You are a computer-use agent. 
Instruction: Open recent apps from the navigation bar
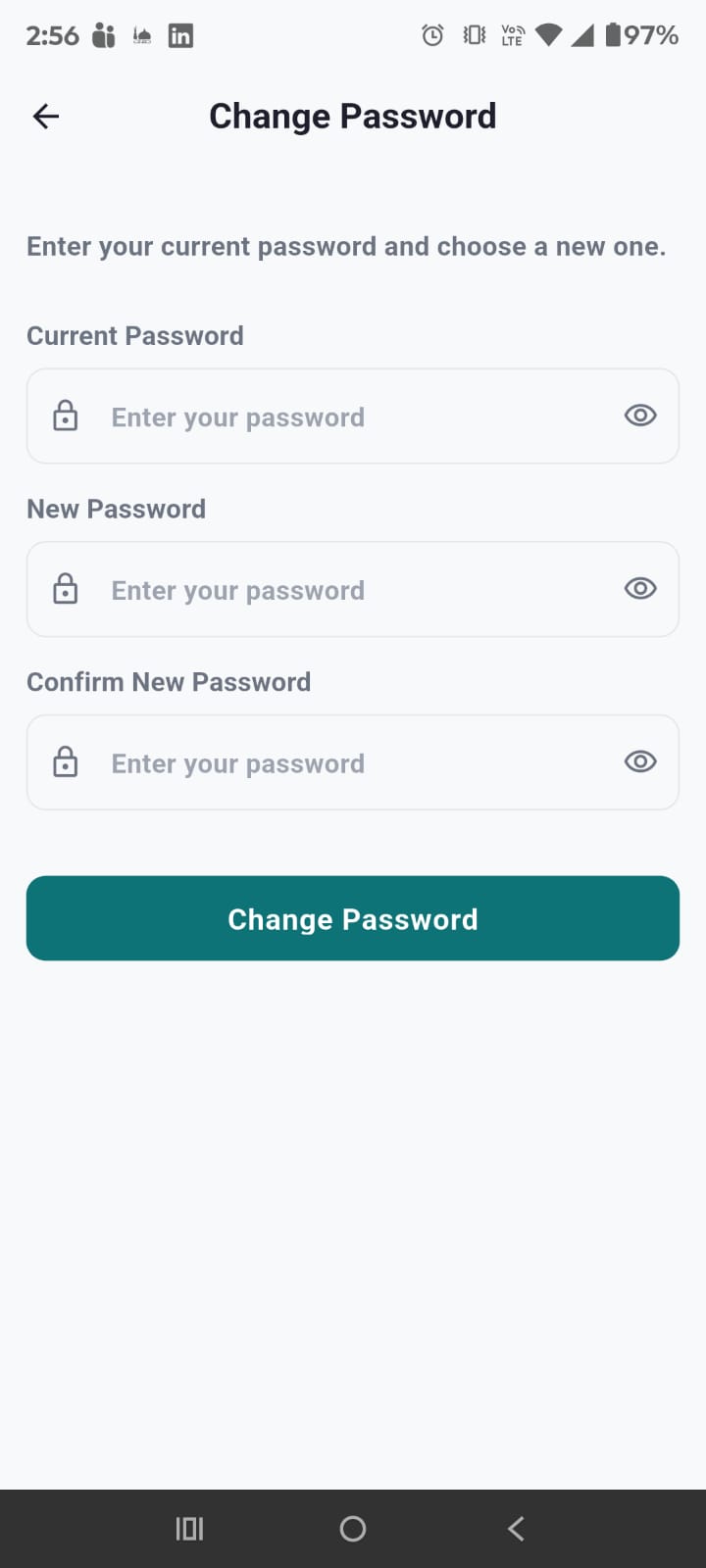tap(188, 1528)
